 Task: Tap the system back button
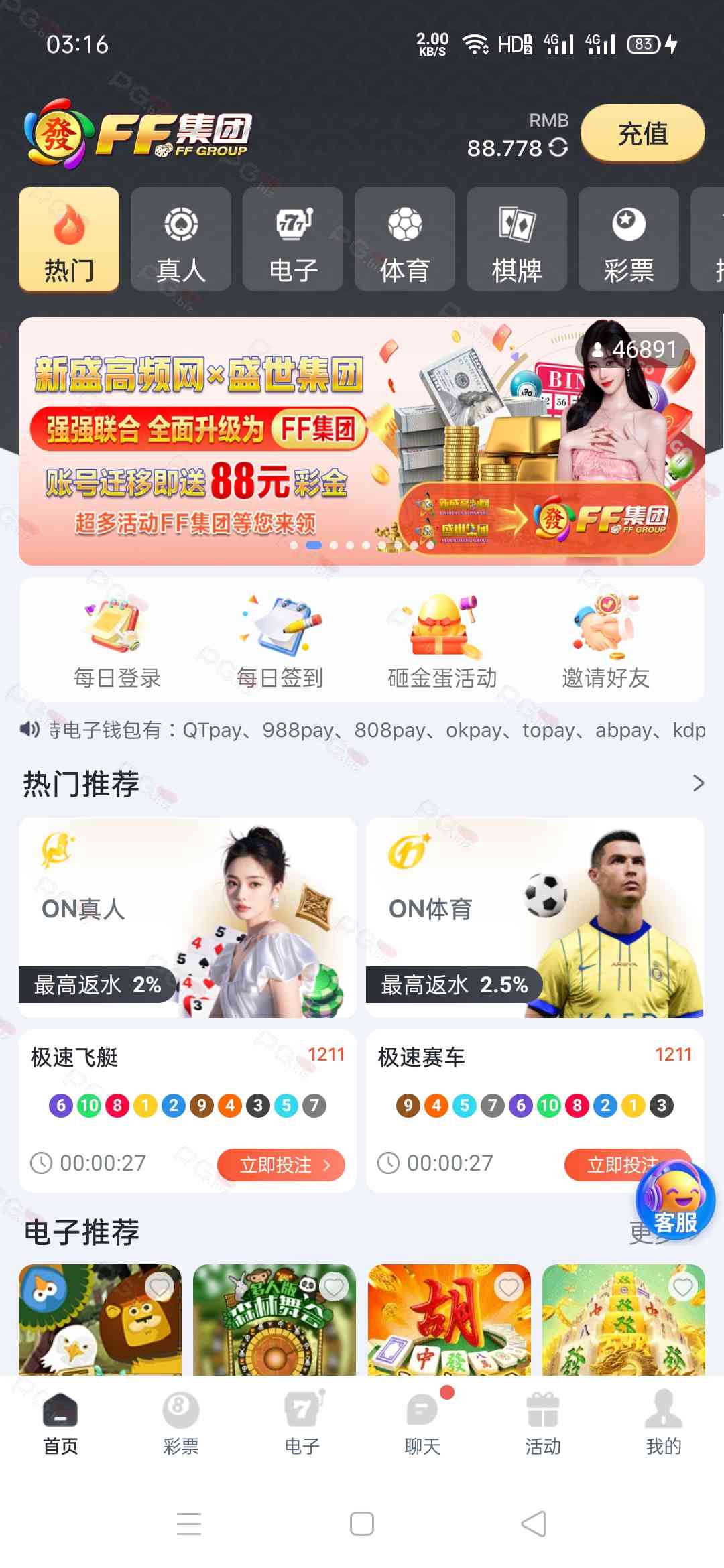pyautogui.click(x=534, y=1524)
